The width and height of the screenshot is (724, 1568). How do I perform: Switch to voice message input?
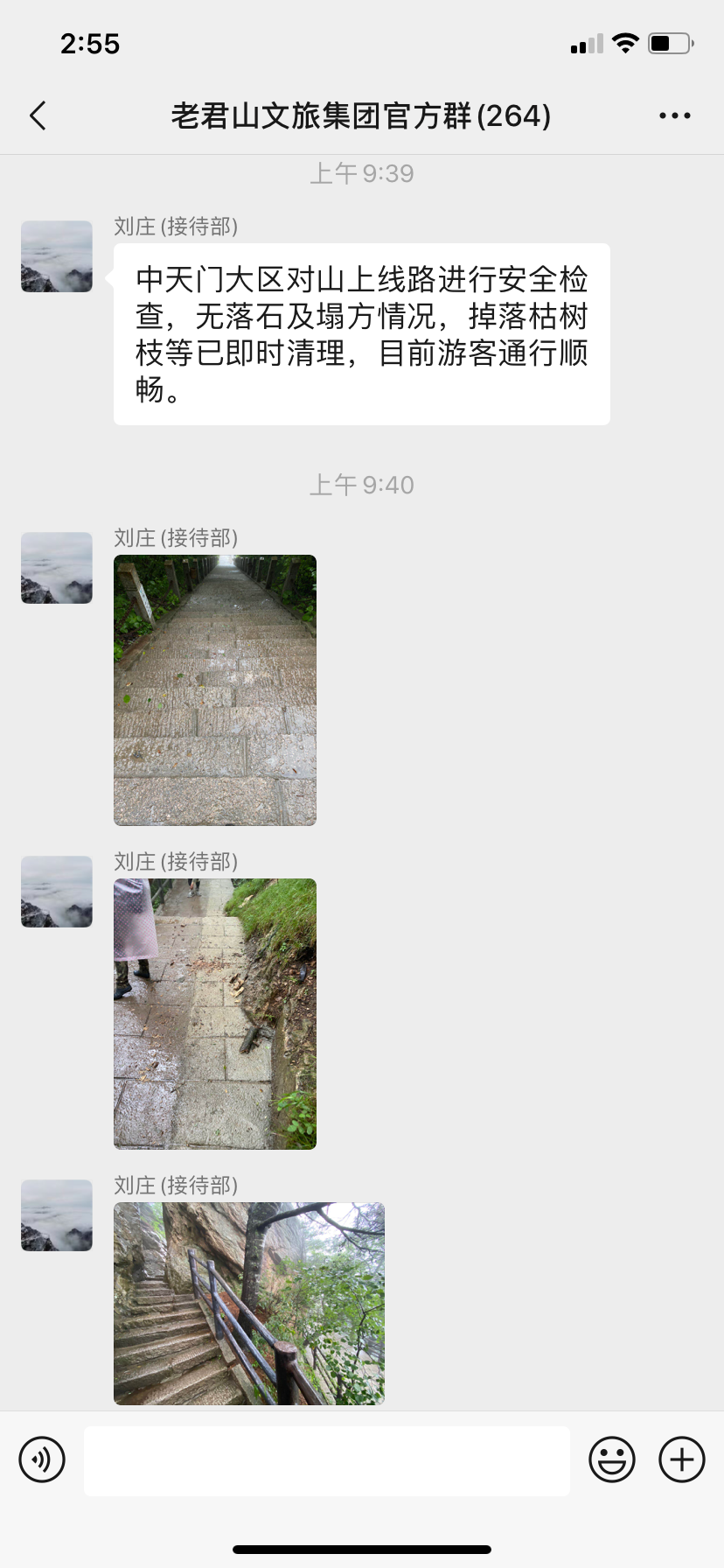point(42,1459)
